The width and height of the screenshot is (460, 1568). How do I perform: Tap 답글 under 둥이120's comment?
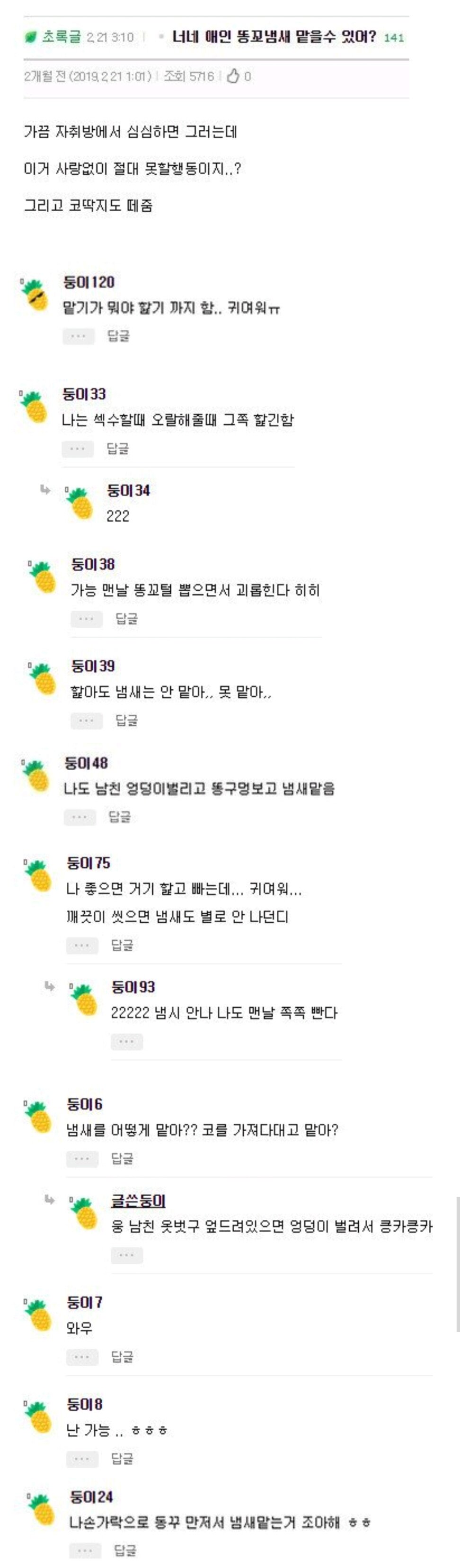pos(118,336)
